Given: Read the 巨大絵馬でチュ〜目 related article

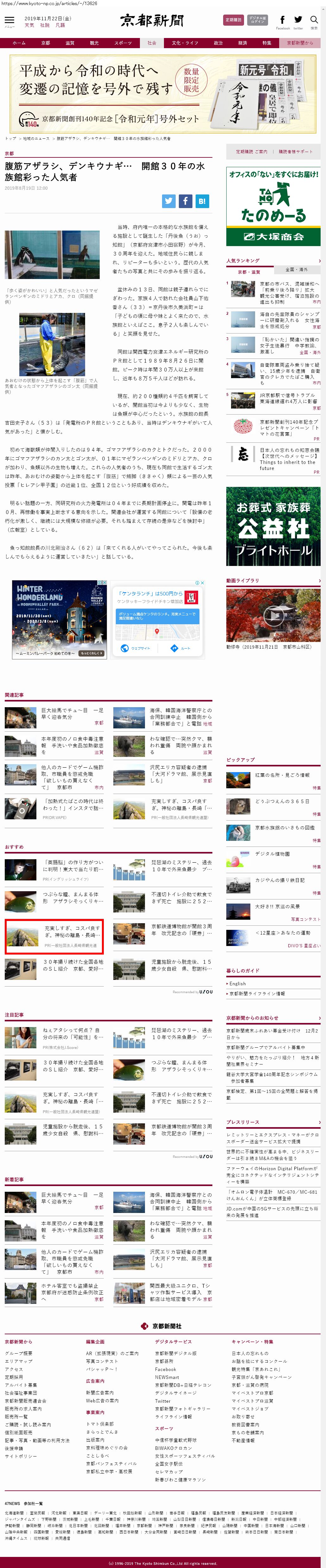Looking at the screenshot, I should 72,714.
